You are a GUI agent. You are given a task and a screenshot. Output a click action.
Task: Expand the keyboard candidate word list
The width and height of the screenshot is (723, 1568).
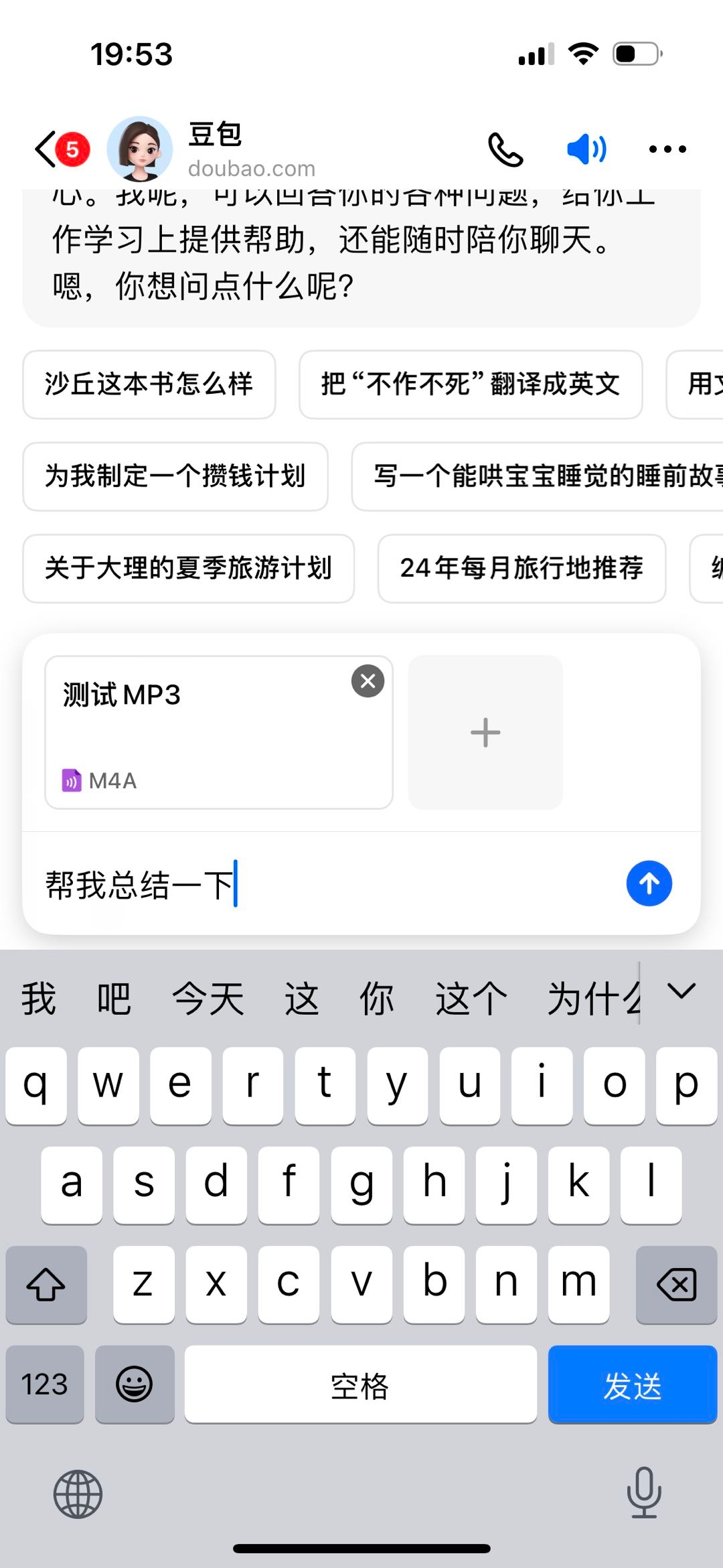pyautogui.click(x=681, y=992)
